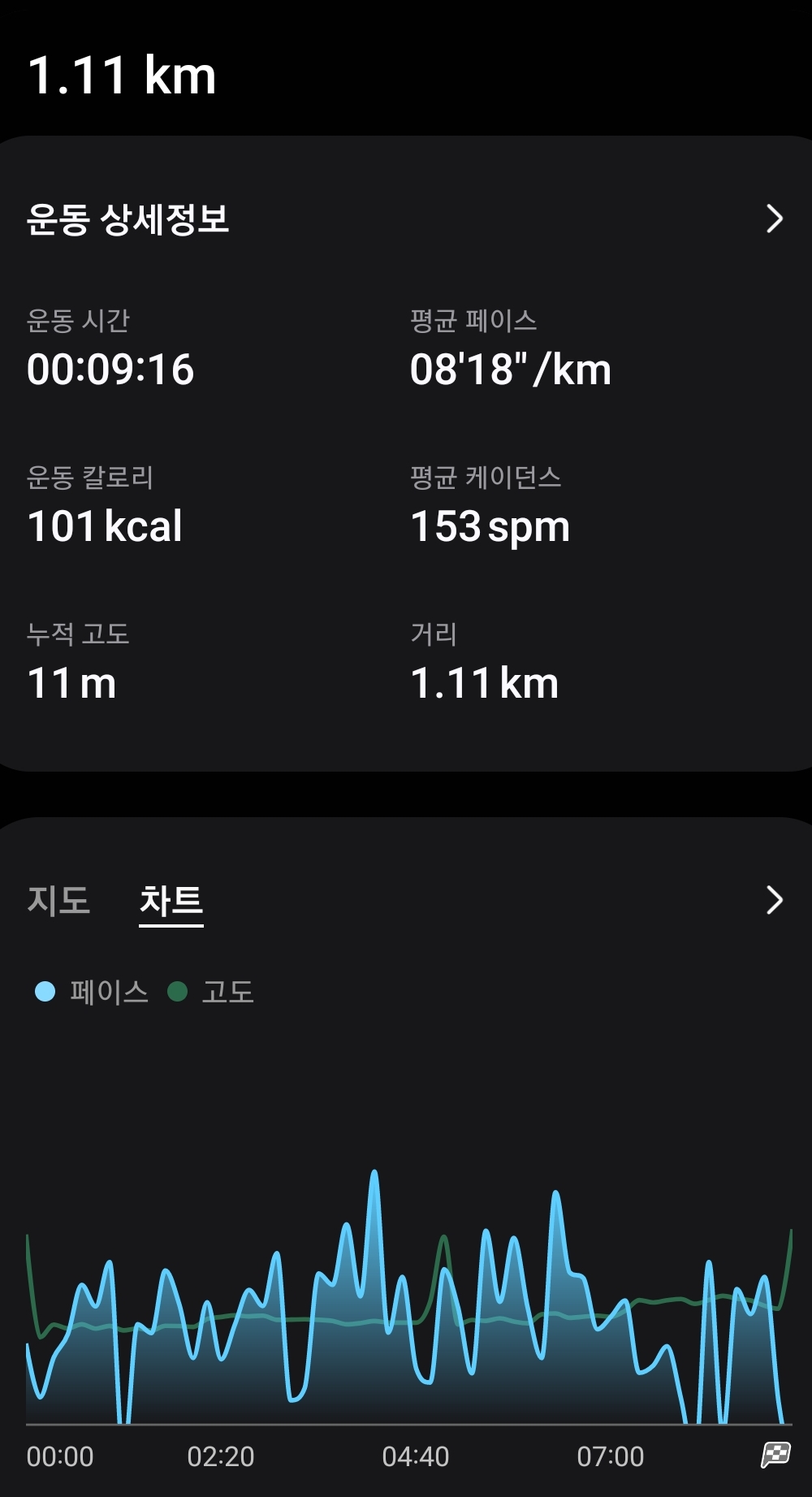This screenshot has width=812, height=1497.
Task: Select the 차트 chart tab
Action: (171, 901)
